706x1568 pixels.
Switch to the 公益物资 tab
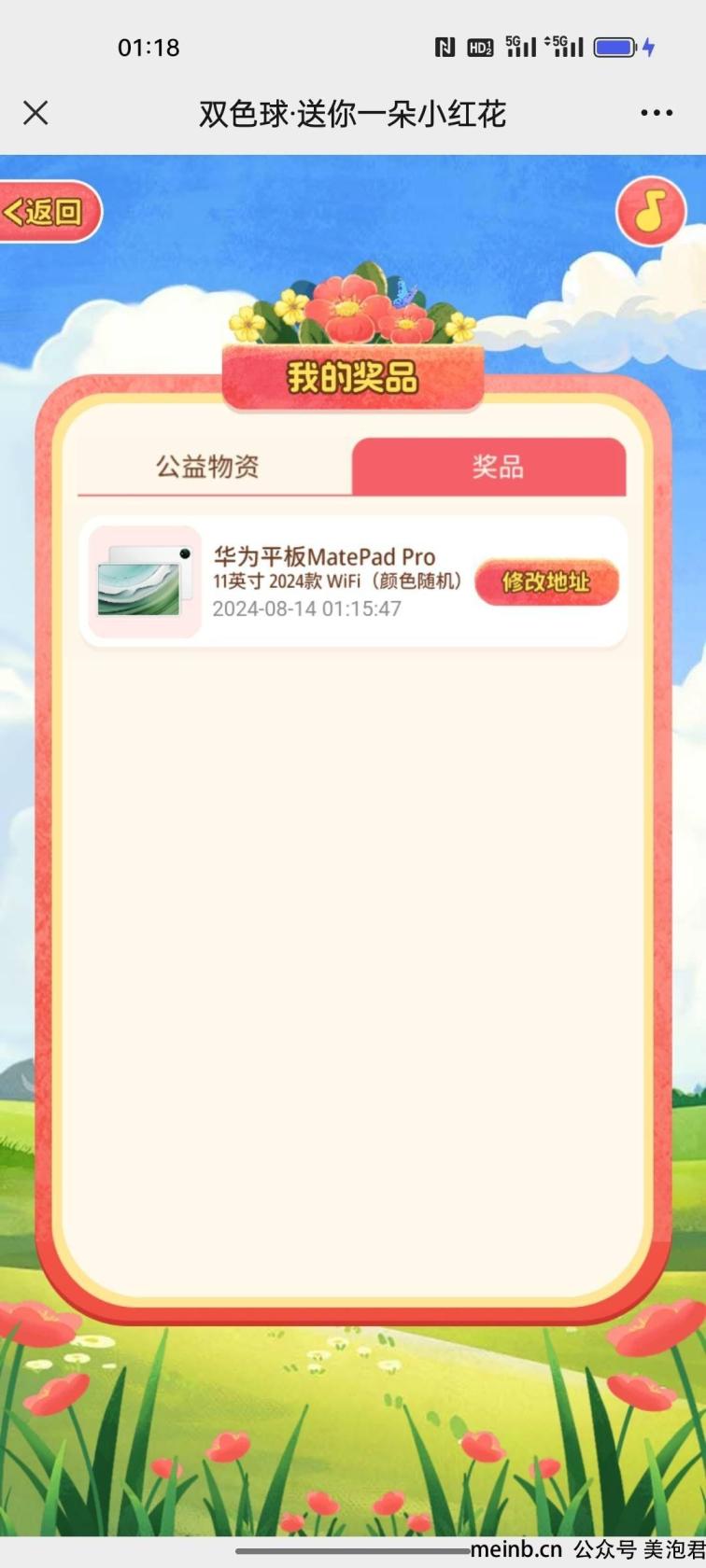[208, 467]
